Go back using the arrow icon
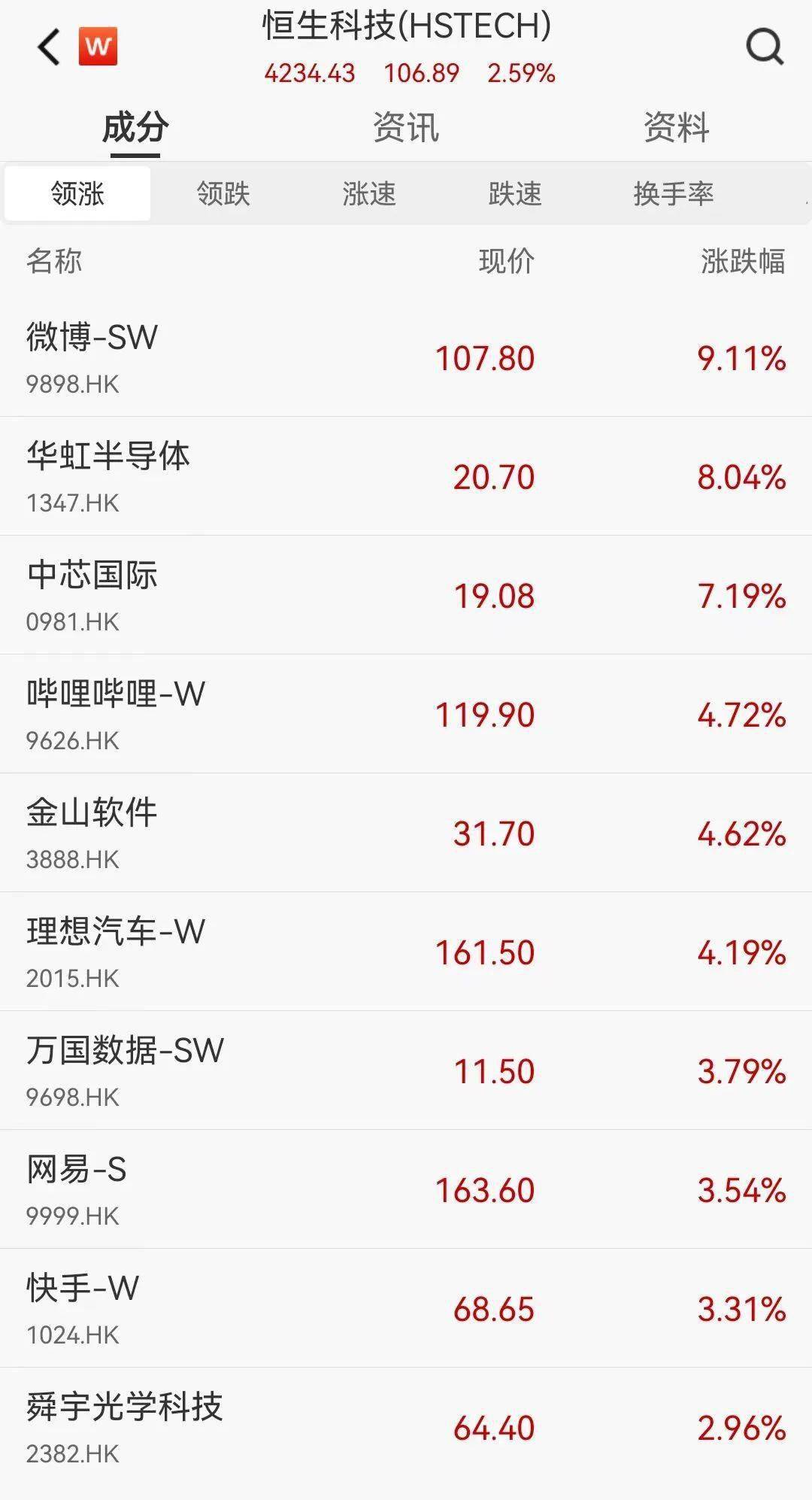Viewport: 812px width, 1500px height. (50, 47)
